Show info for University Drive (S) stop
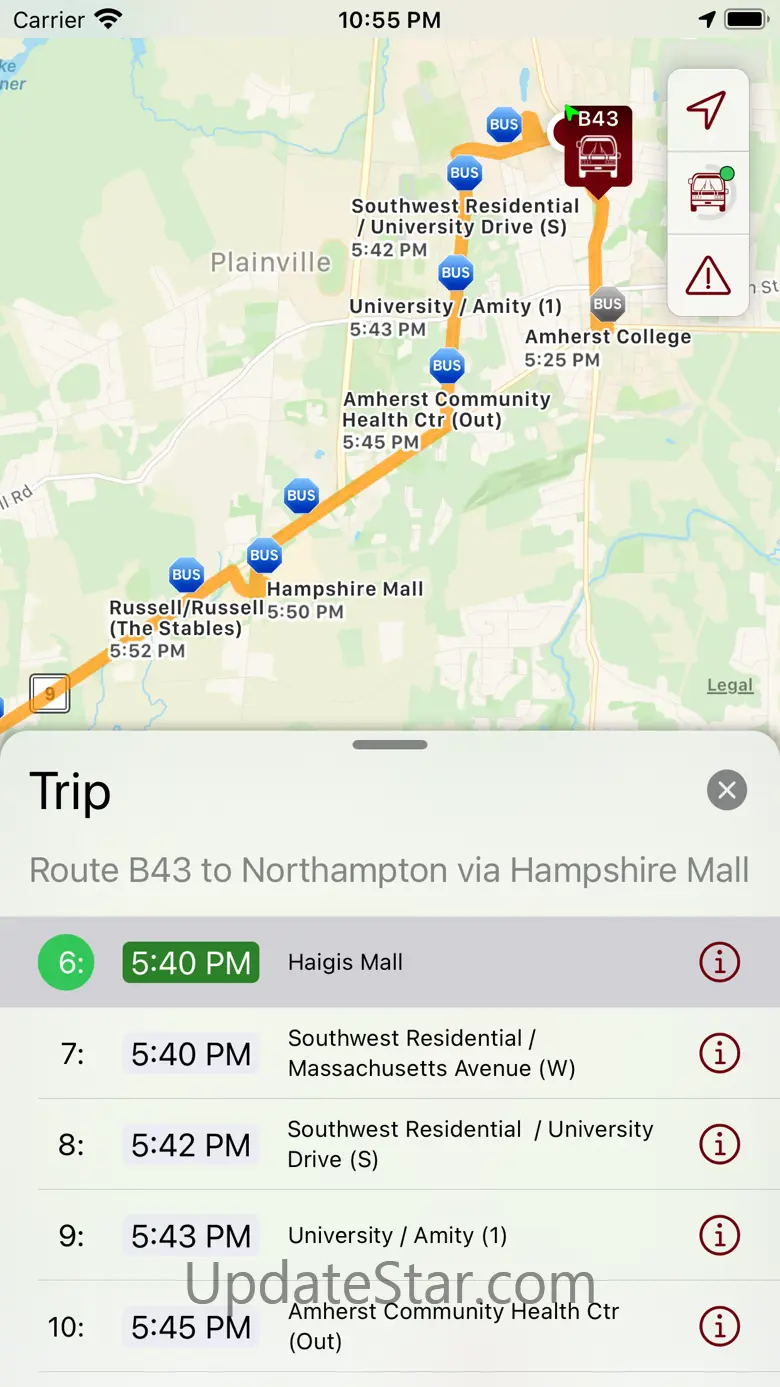 click(719, 1144)
